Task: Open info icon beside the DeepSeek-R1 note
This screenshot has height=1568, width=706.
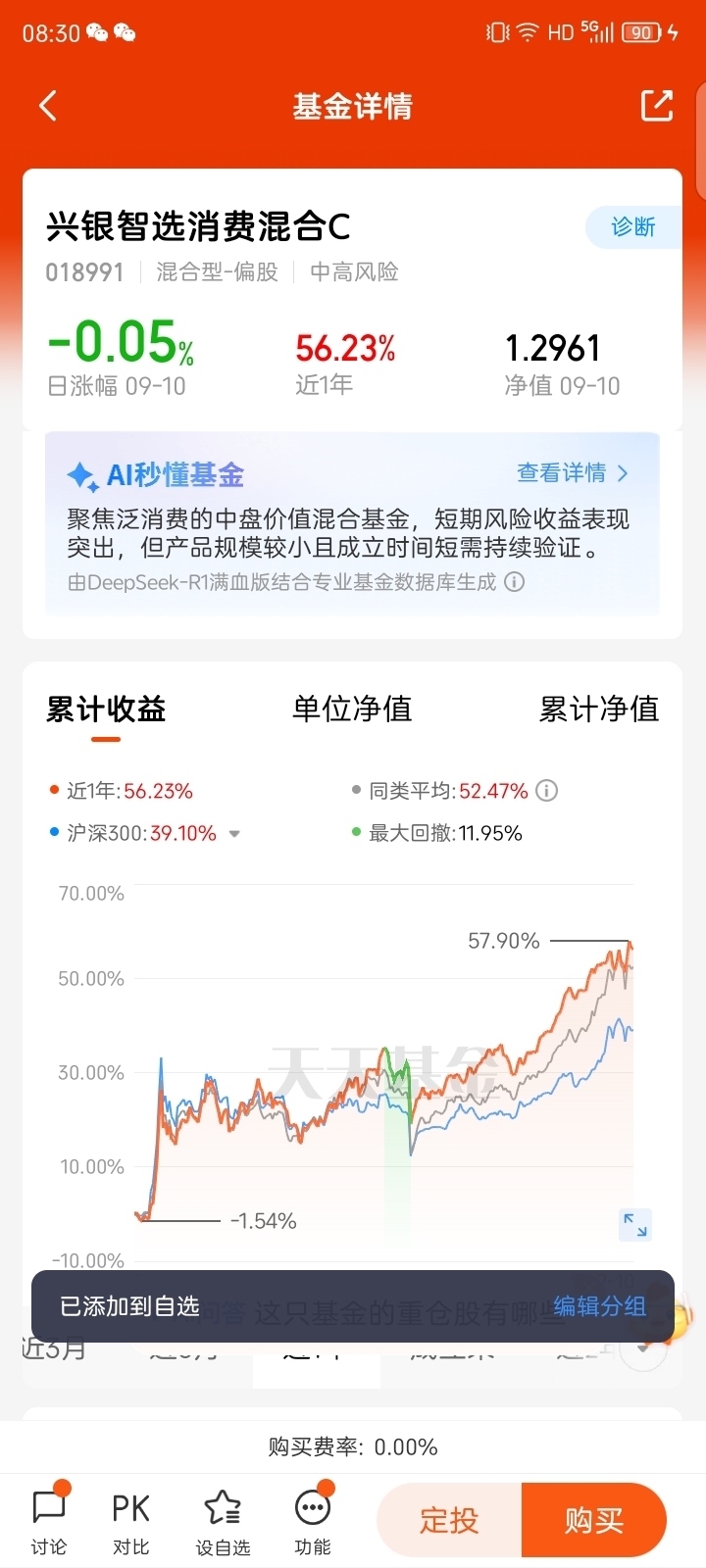Action: (x=514, y=582)
